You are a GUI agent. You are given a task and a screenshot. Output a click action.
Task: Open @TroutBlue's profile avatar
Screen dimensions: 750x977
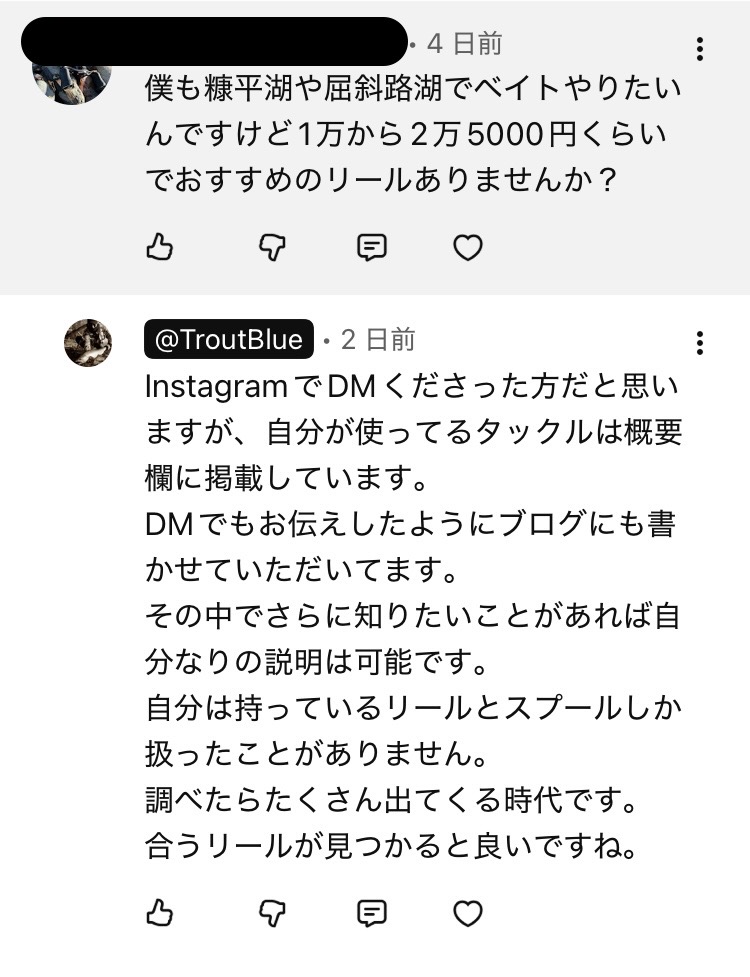click(88, 343)
